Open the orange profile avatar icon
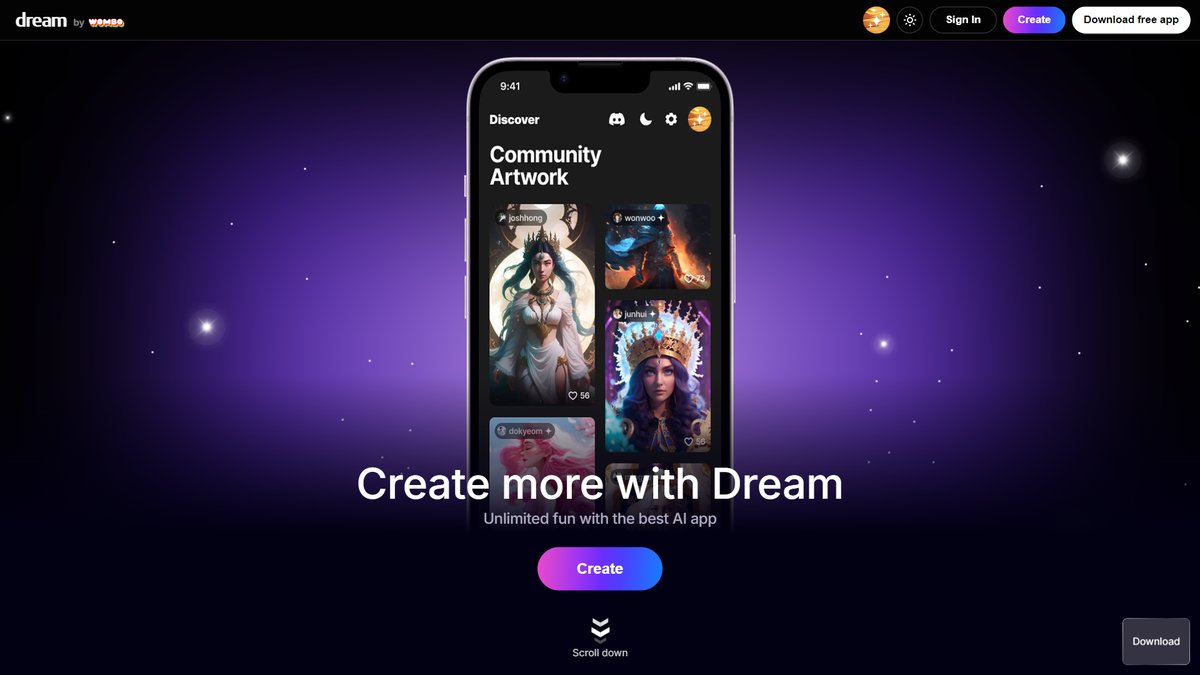 pos(876,20)
